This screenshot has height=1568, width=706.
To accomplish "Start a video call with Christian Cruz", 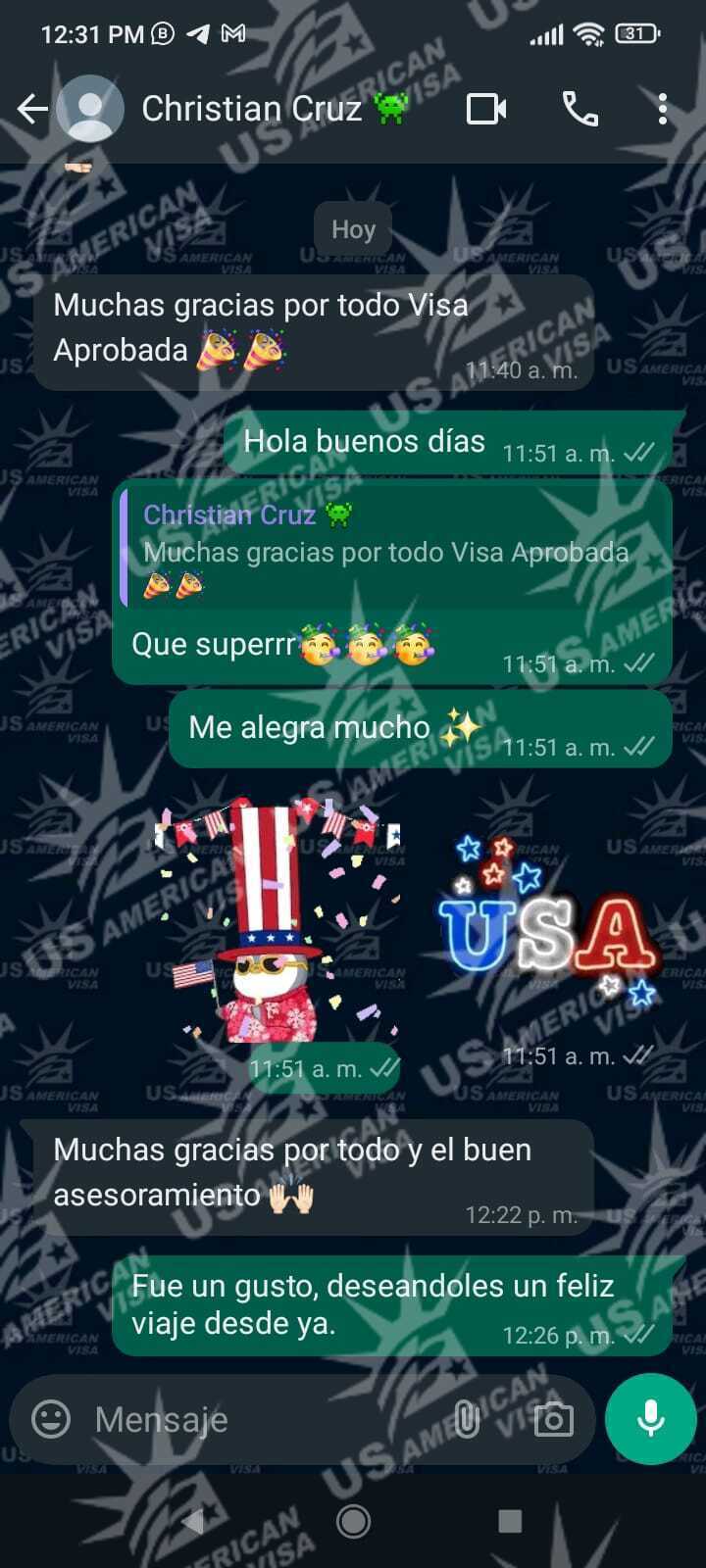I will [485, 109].
